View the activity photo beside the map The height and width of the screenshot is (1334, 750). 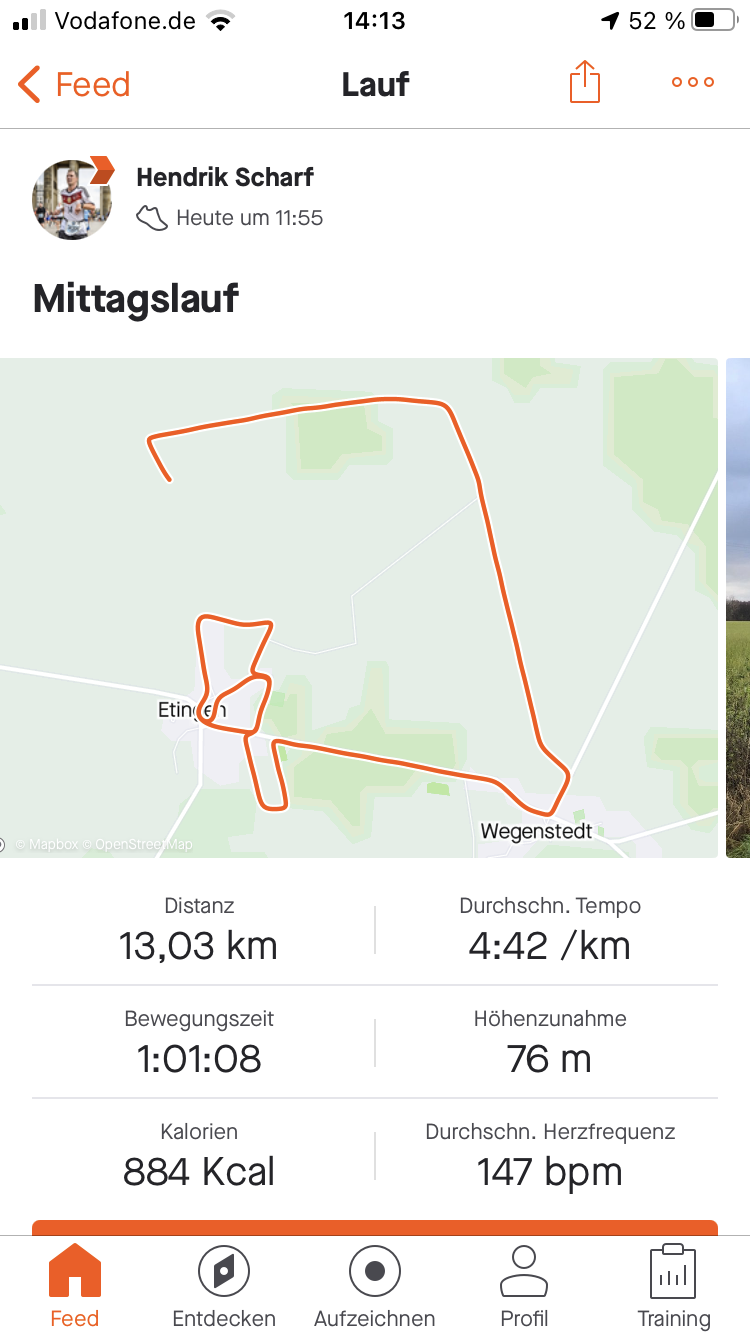[x=738, y=608]
